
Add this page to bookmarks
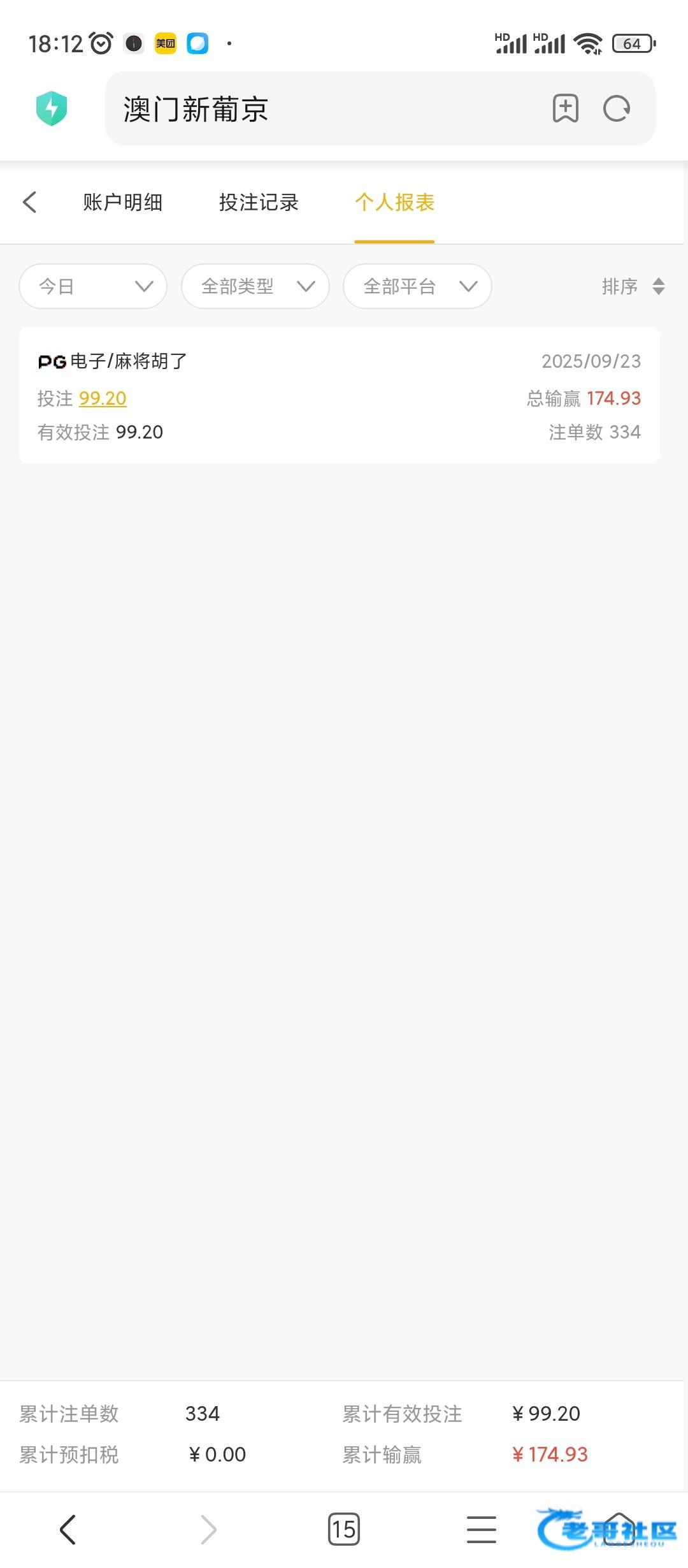pos(565,108)
